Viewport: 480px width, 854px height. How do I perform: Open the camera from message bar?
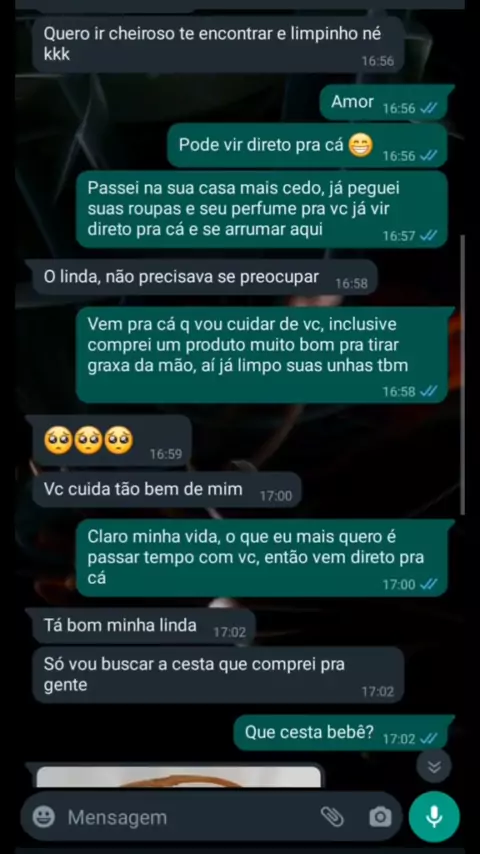coord(380,817)
